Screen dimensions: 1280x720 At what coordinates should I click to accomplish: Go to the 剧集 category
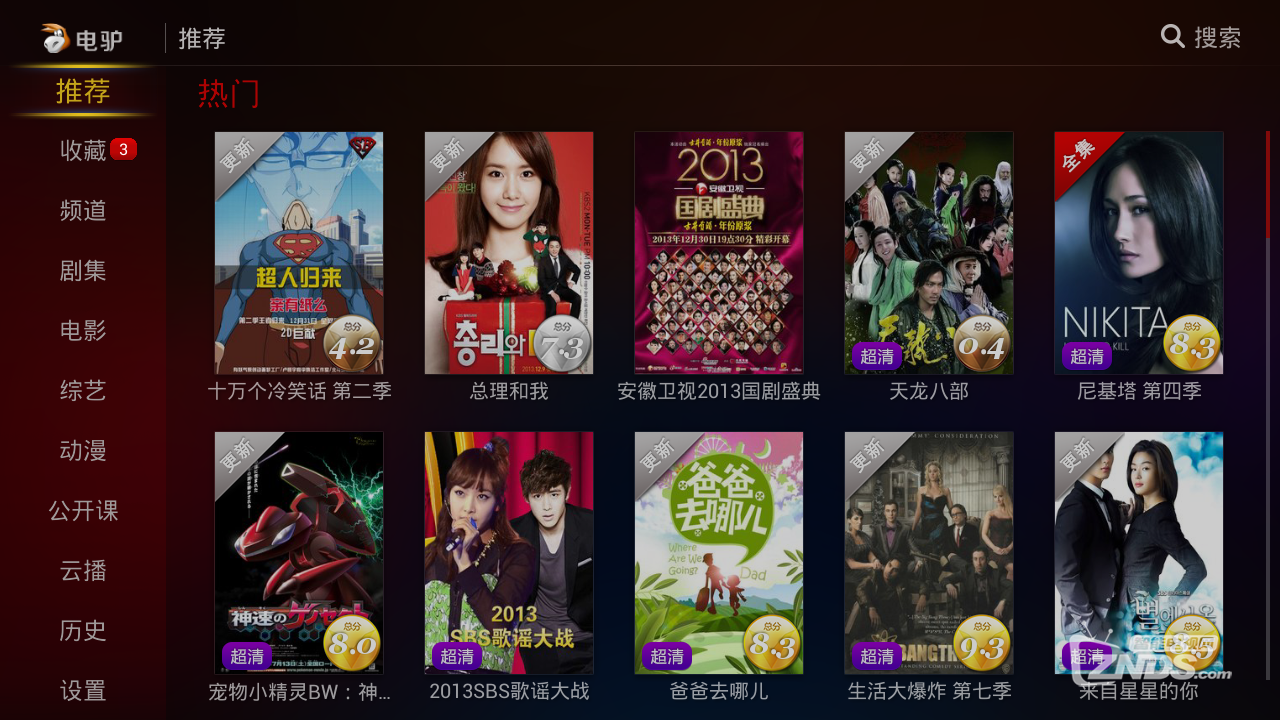(83, 271)
